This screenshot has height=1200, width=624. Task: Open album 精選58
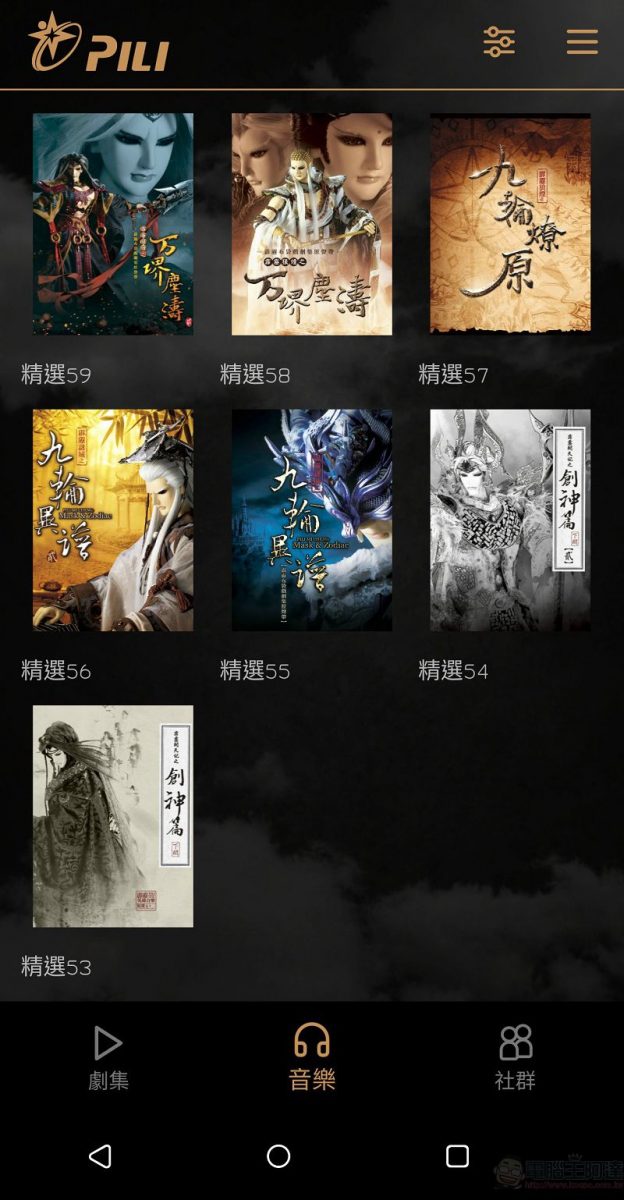coord(312,224)
